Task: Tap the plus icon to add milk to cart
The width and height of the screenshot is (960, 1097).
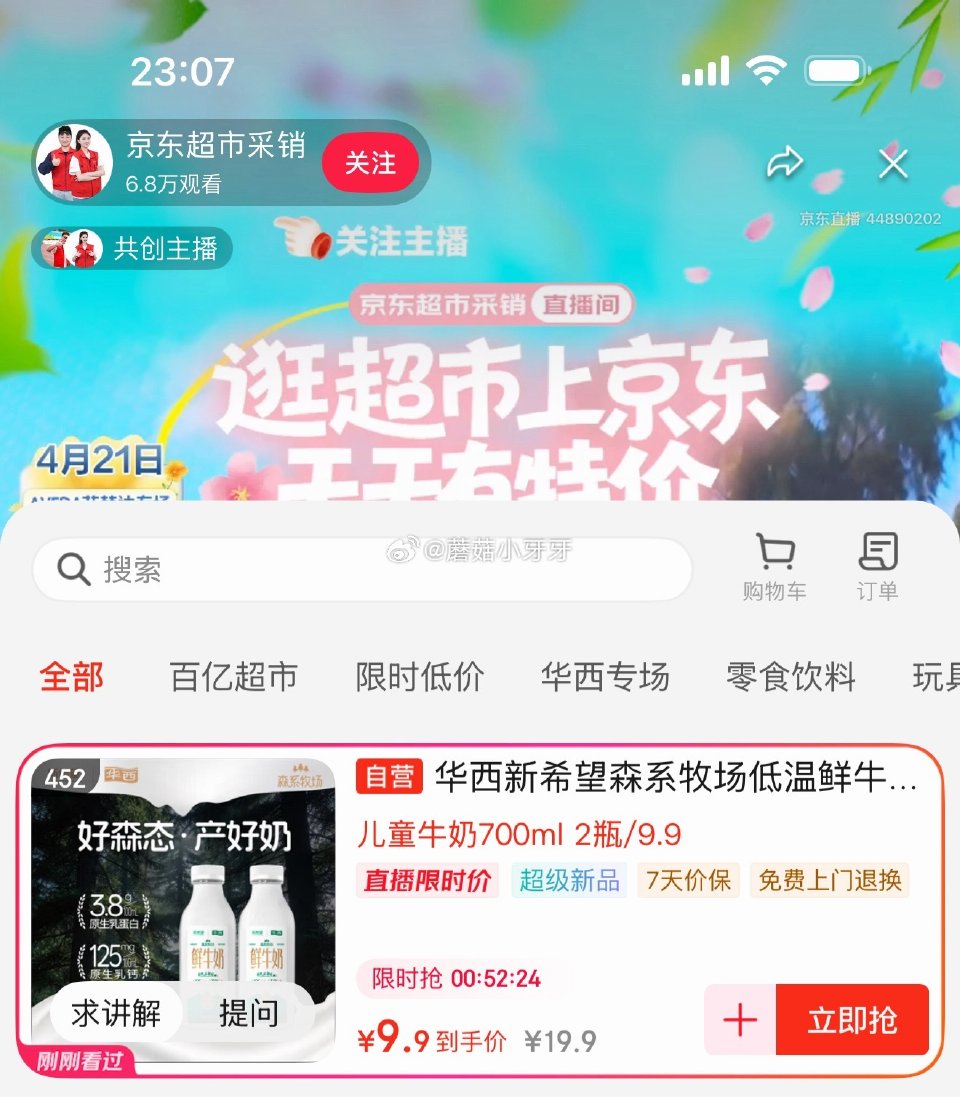Action: [x=739, y=1020]
